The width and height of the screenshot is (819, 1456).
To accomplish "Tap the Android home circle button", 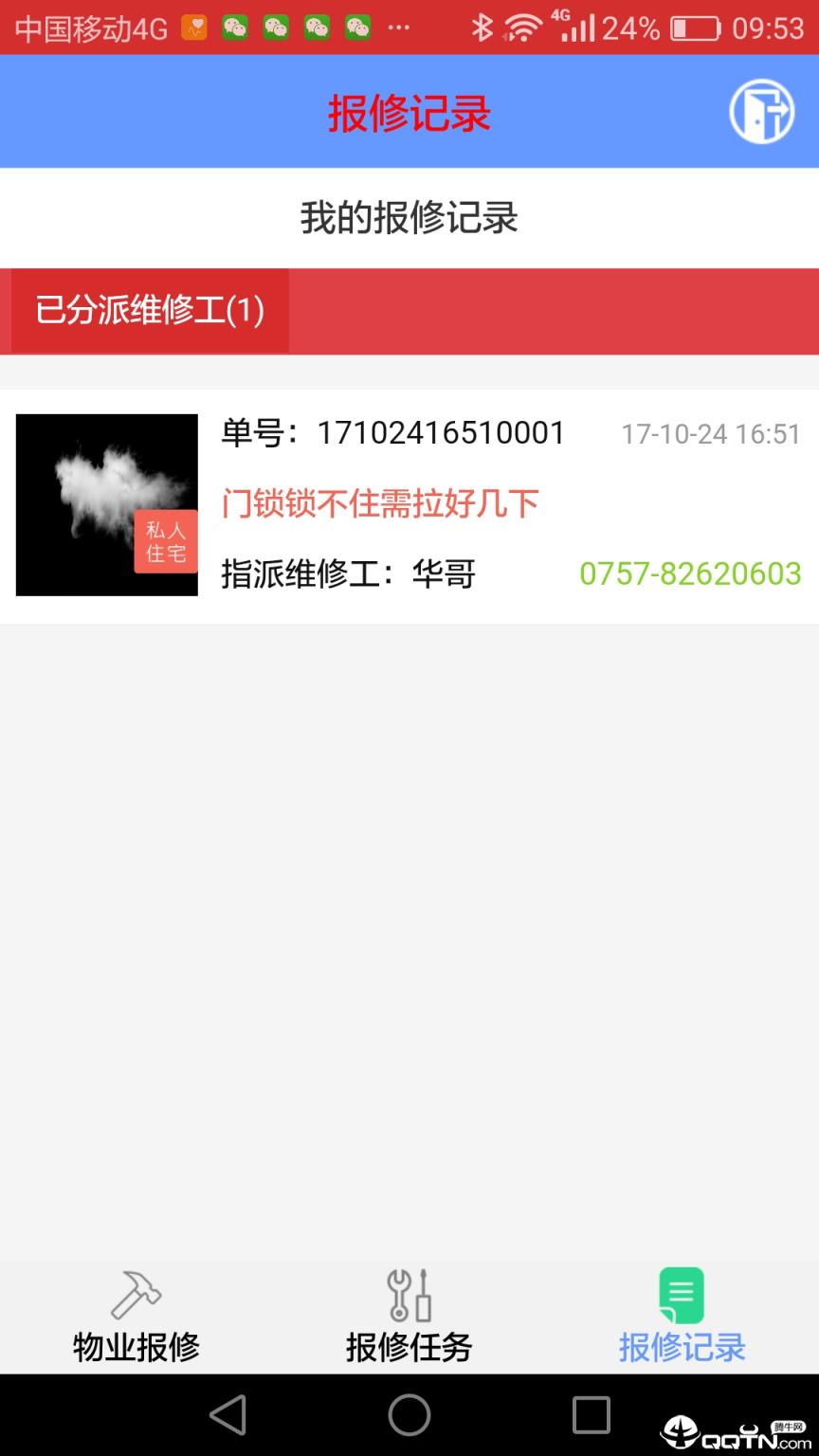I will pos(408,1413).
